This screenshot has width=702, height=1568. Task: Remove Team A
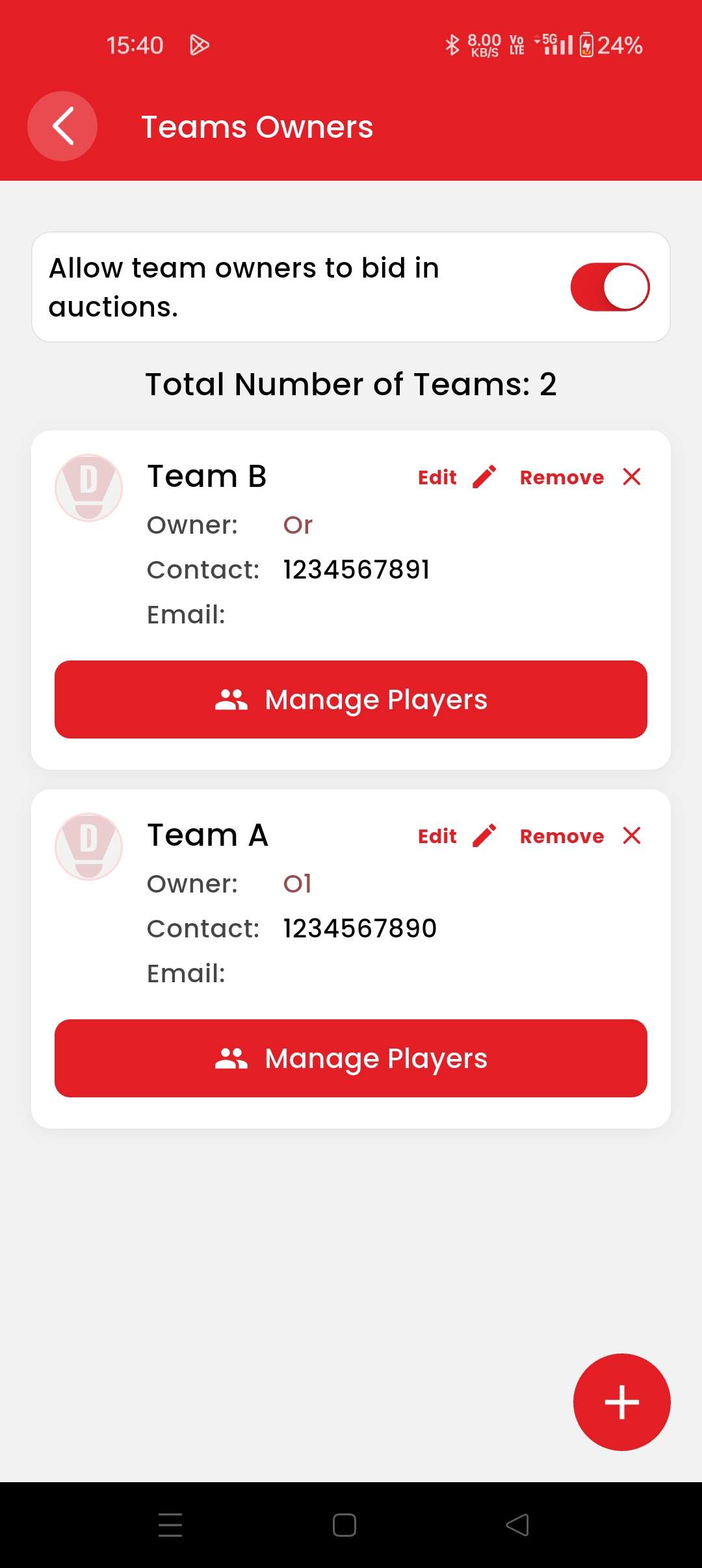pyautogui.click(x=580, y=836)
